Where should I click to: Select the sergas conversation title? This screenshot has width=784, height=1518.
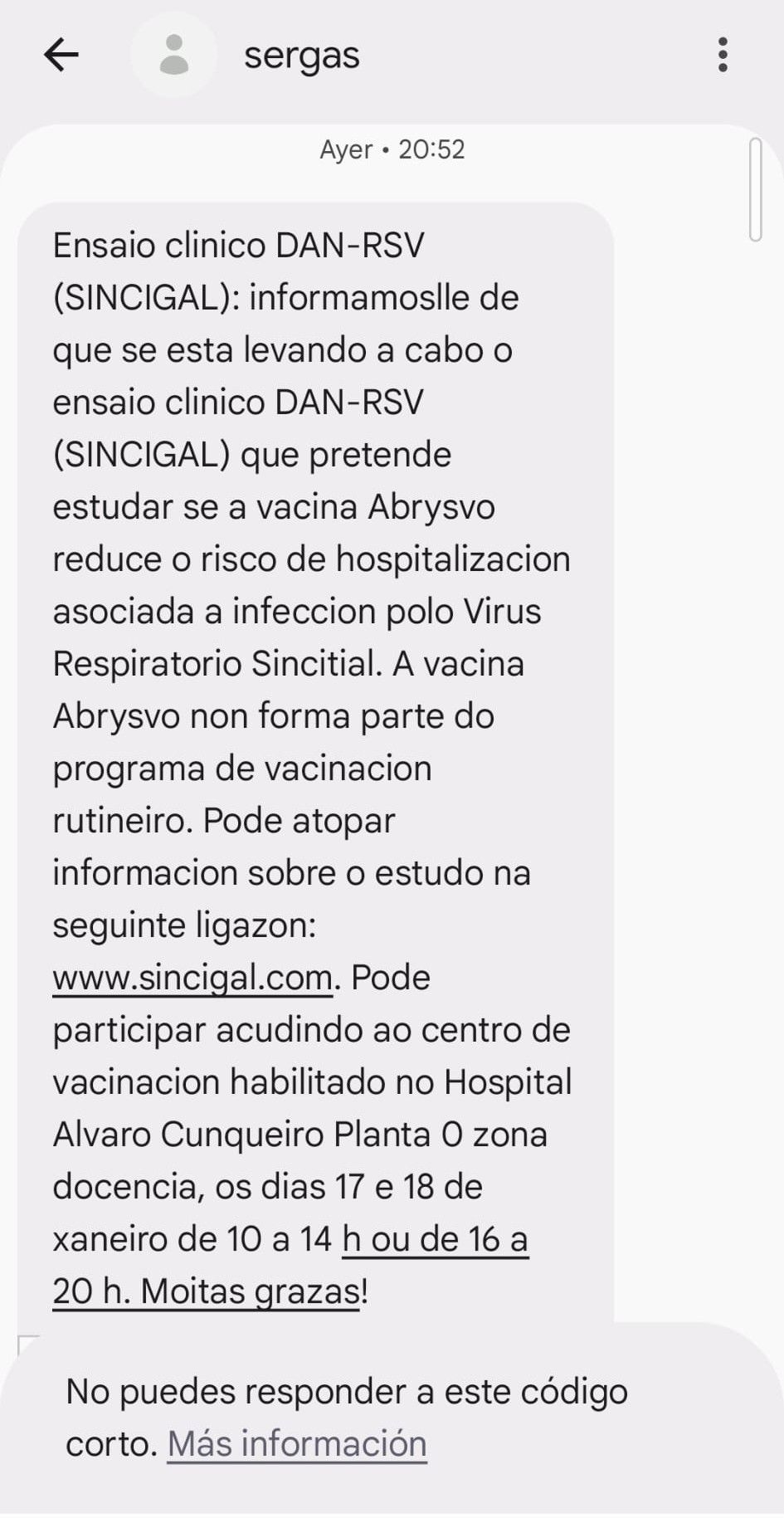pyautogui.click(x=302, y=56)
